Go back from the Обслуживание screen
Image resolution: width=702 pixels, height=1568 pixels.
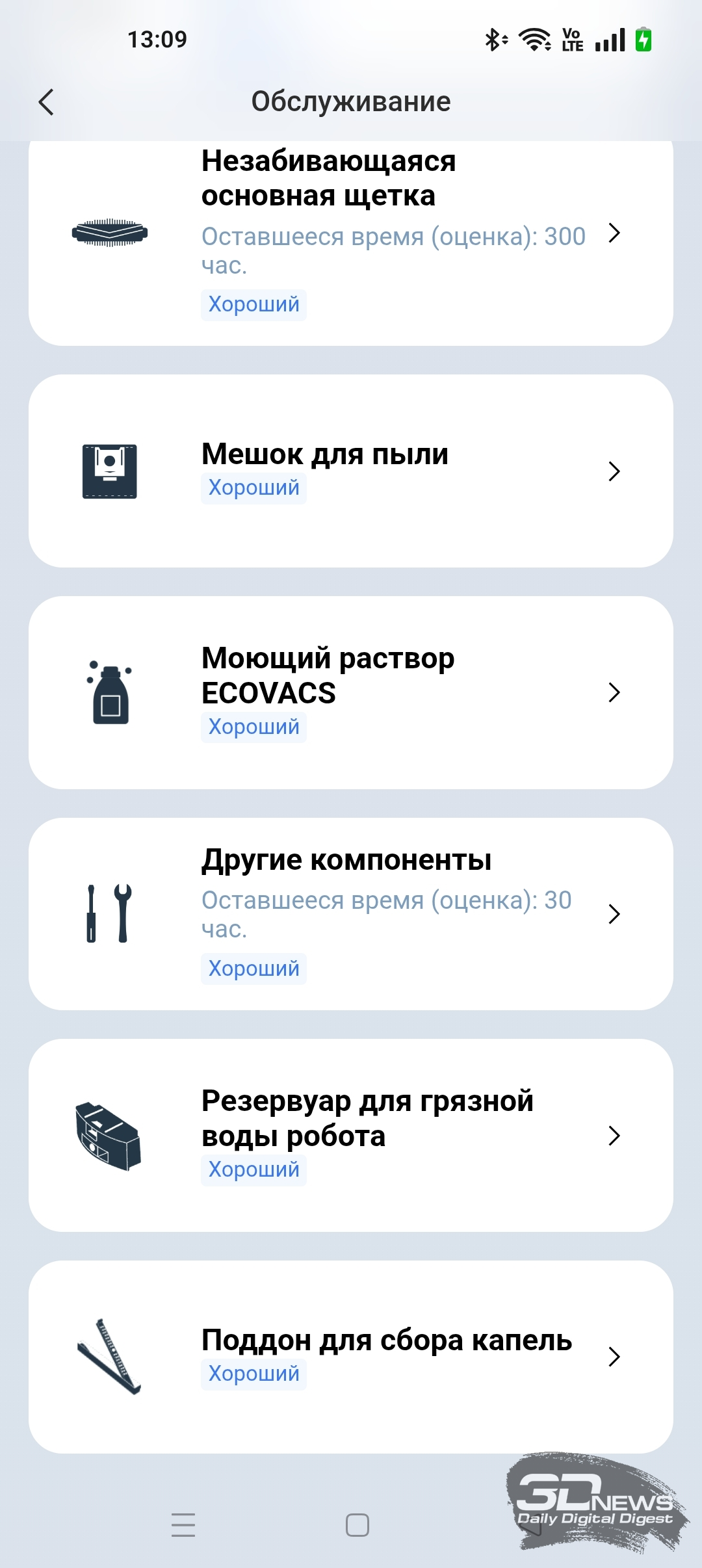tap(46, 102)
